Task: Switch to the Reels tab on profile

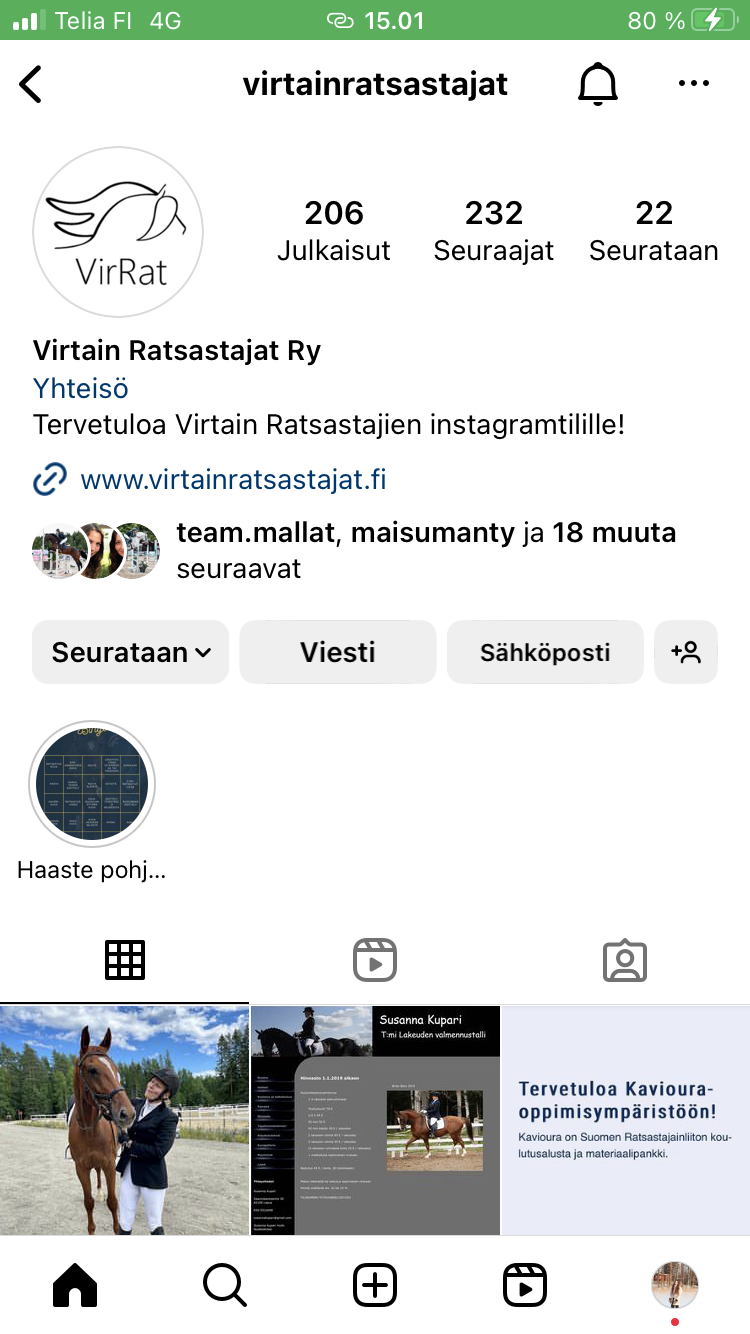Action: coord(375,960)
